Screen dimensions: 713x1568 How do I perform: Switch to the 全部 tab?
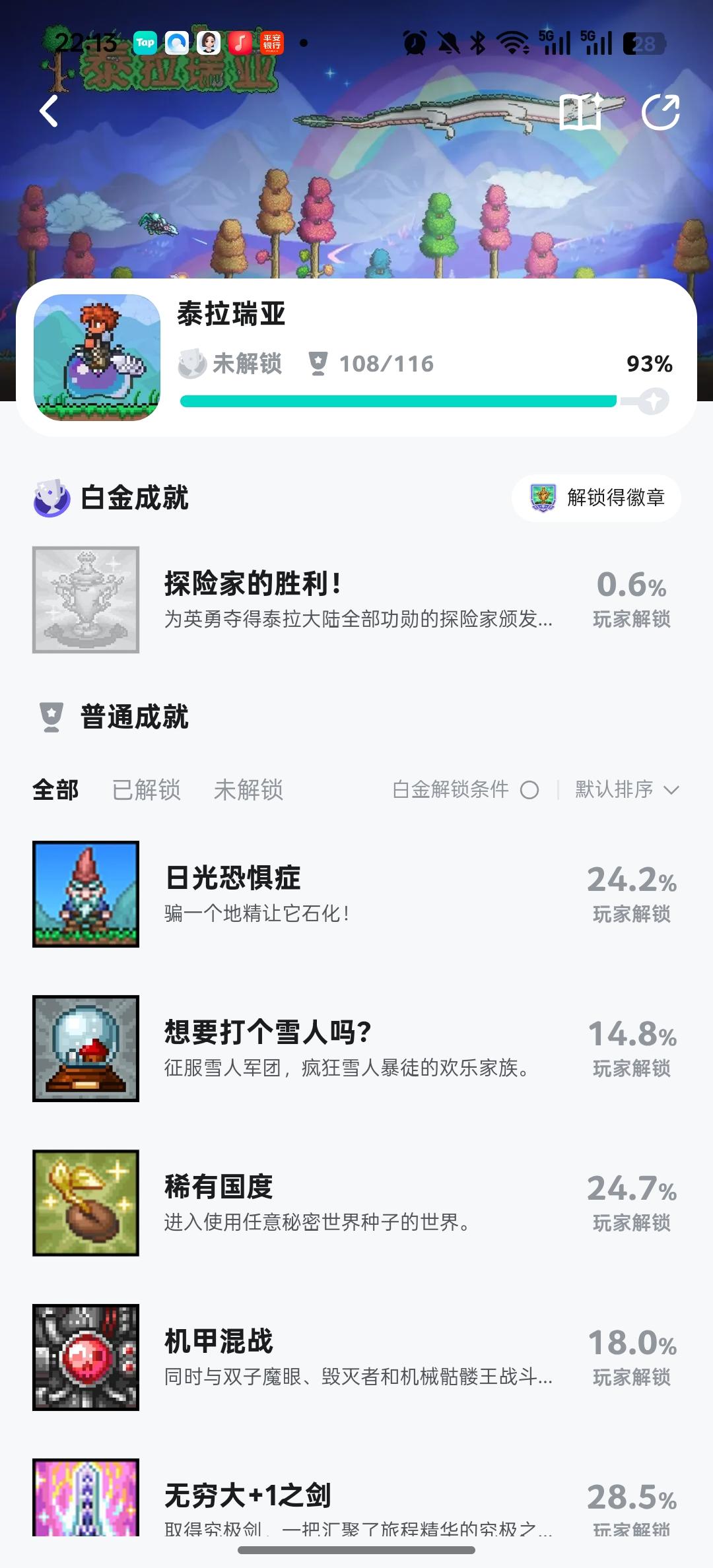point(55,790)
